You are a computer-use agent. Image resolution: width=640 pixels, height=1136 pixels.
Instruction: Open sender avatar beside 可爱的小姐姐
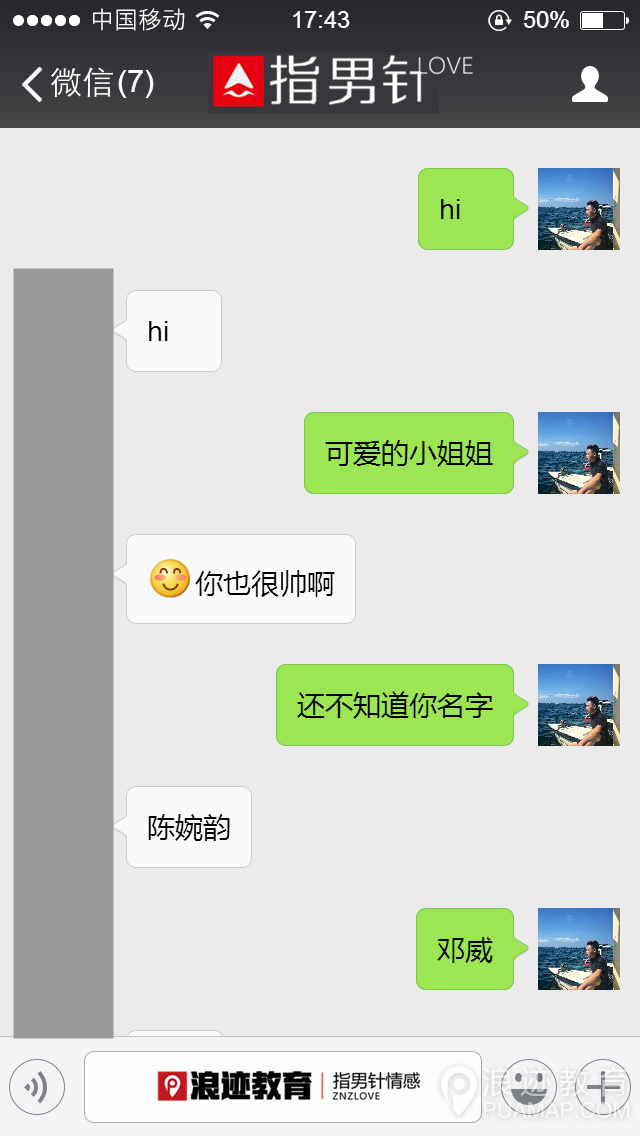pos(578,453)
